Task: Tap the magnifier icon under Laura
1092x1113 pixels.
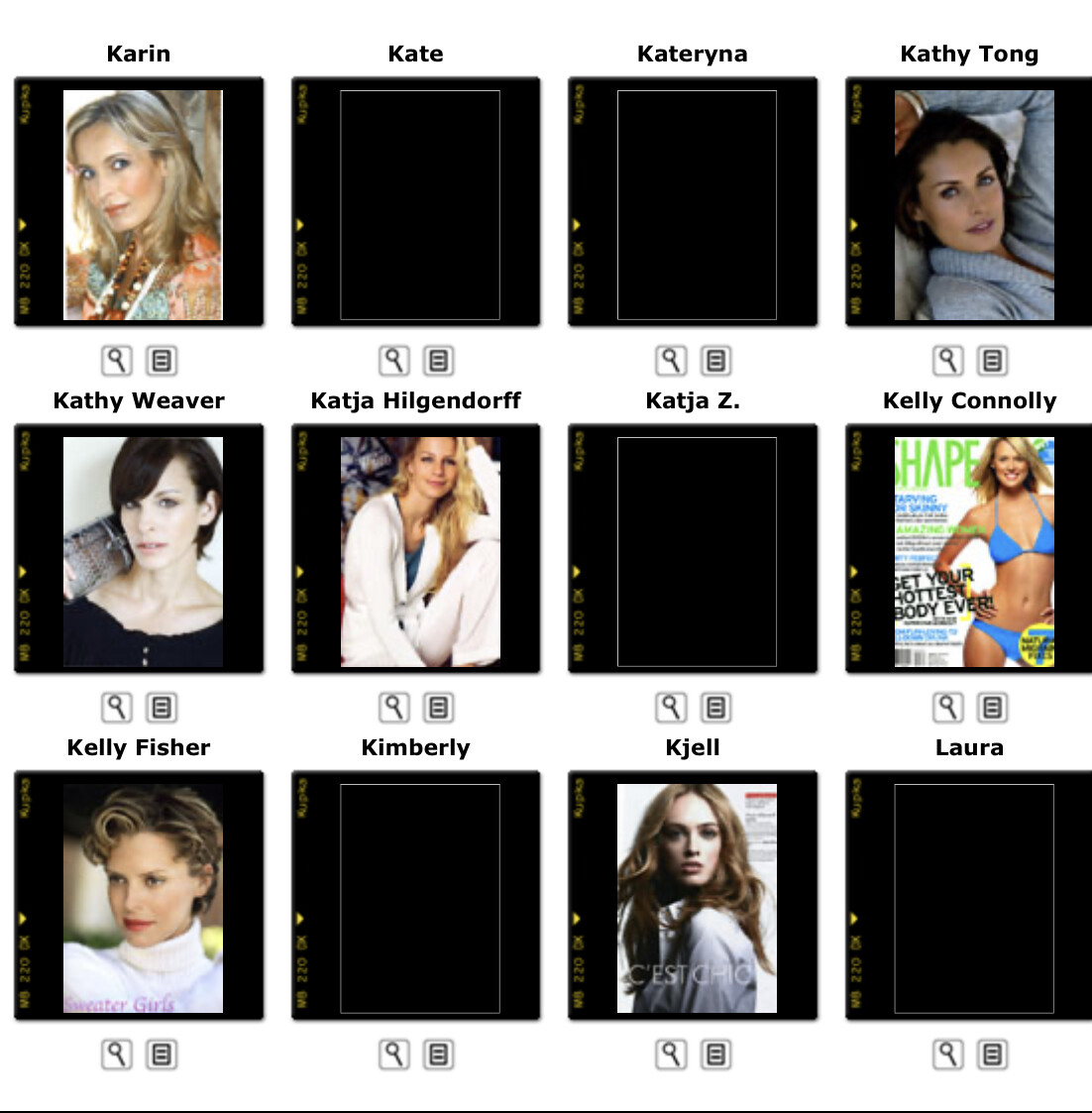Action: pos(948,1055)
